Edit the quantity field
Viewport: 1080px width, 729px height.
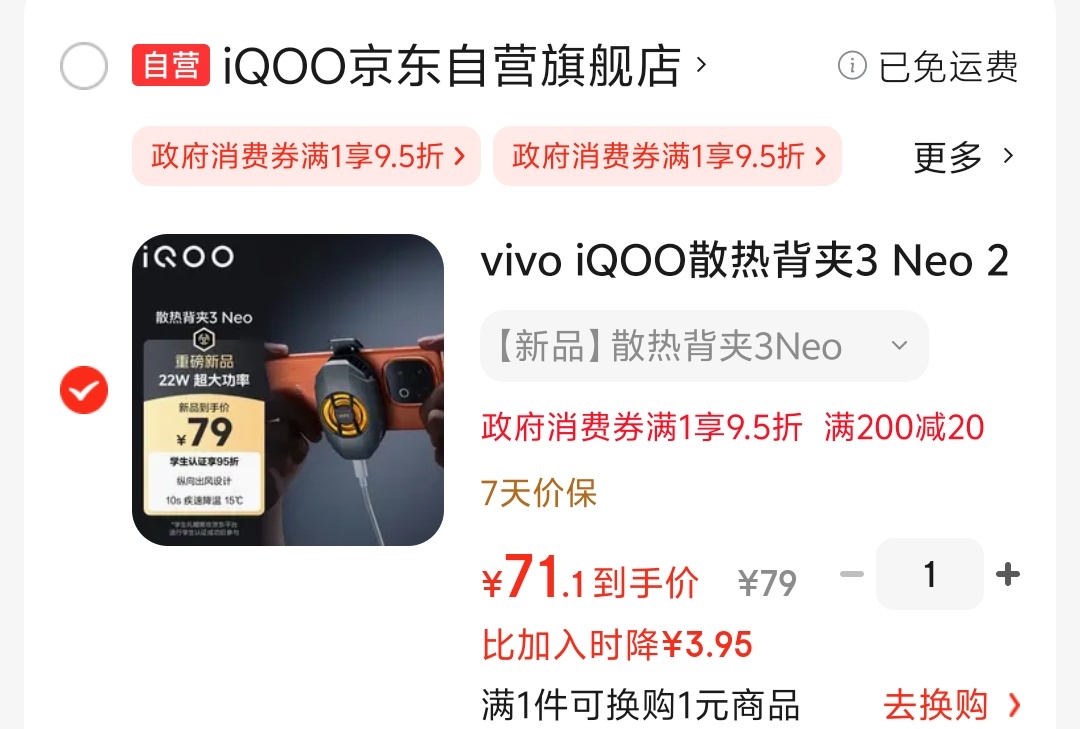click(930, 574)
